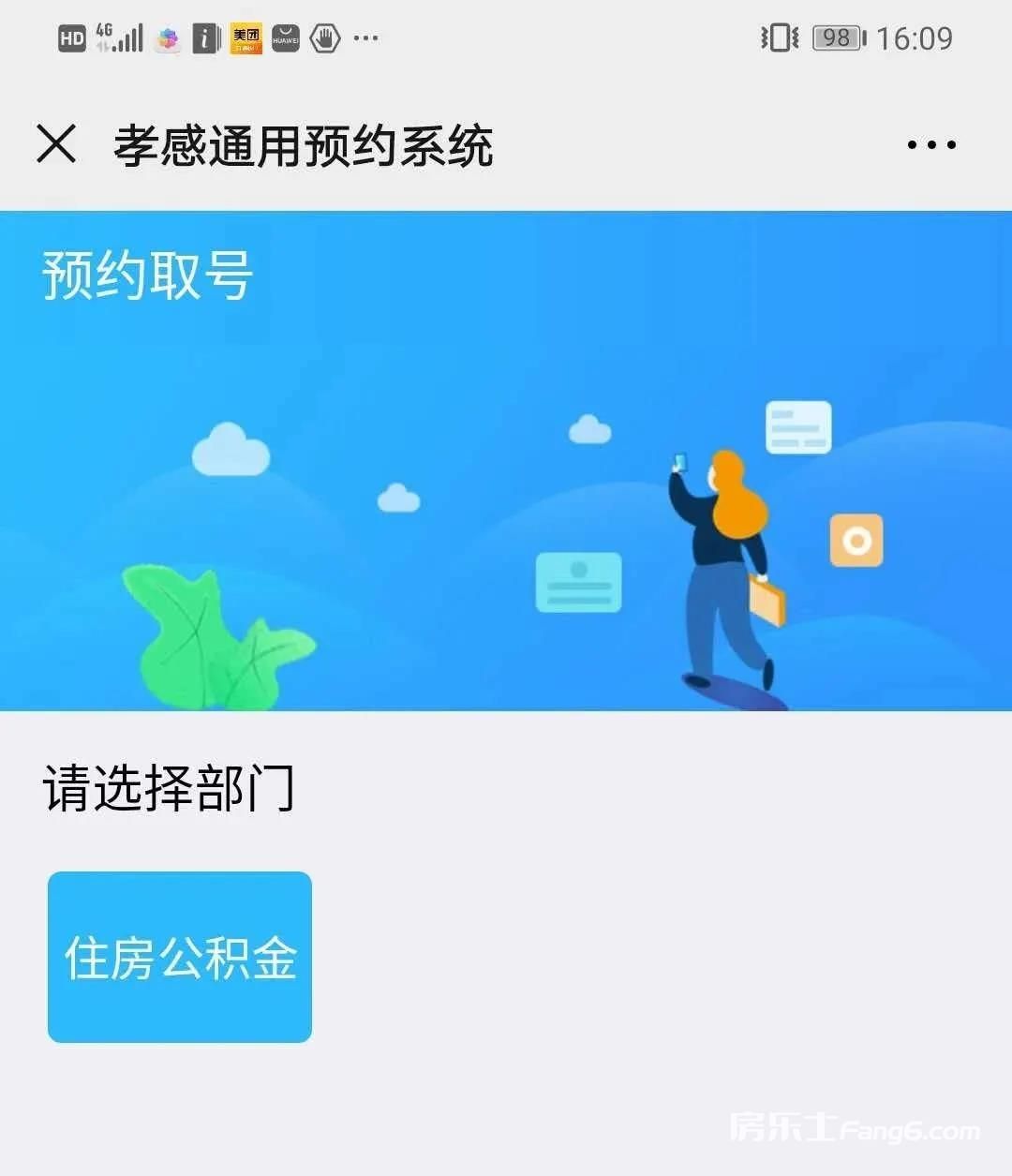Image resolution: width=1012 pixels, height=1176 pixels.
Task: Close the 孝感通用预约系统 page
Action: click(x=56, y=144)
